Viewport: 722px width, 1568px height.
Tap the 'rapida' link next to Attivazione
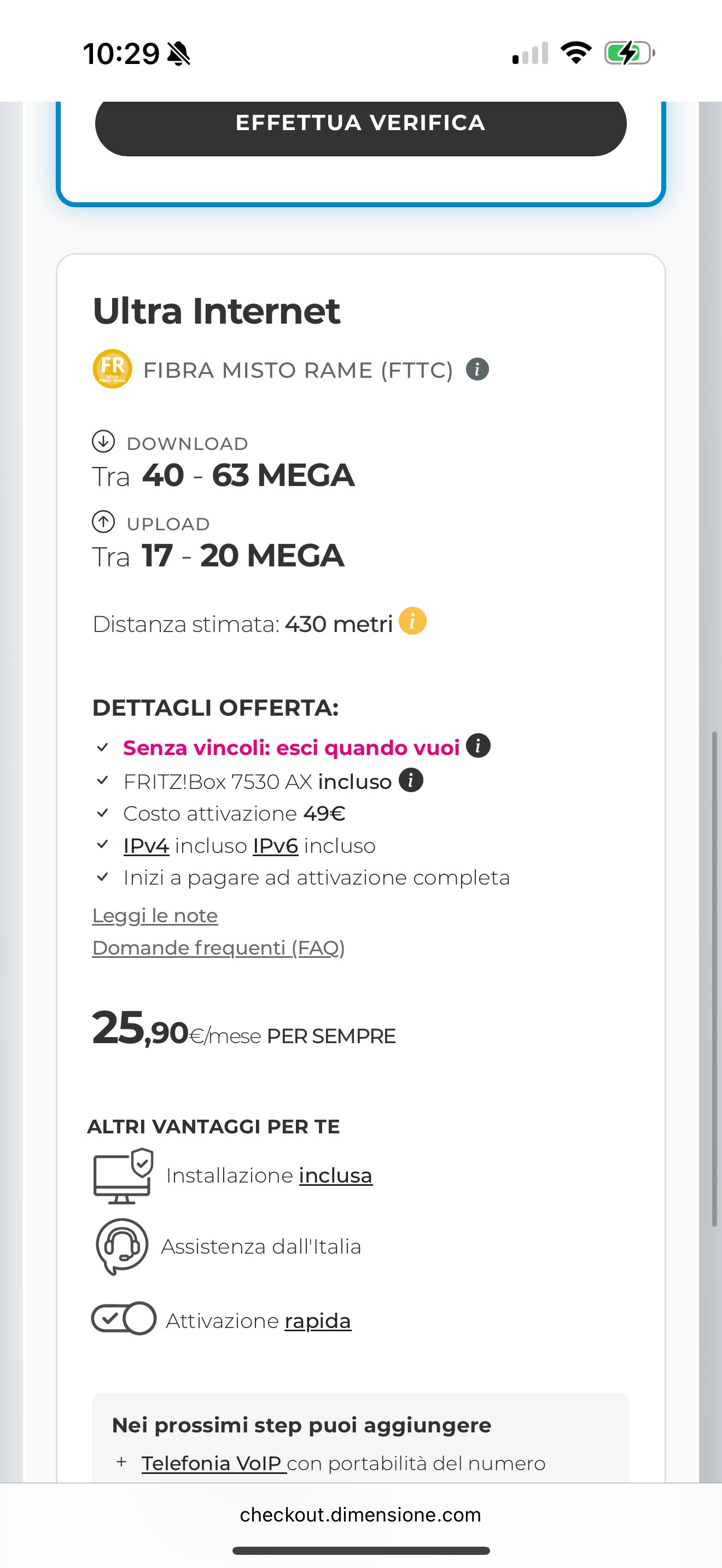[x=318, y=1321]
